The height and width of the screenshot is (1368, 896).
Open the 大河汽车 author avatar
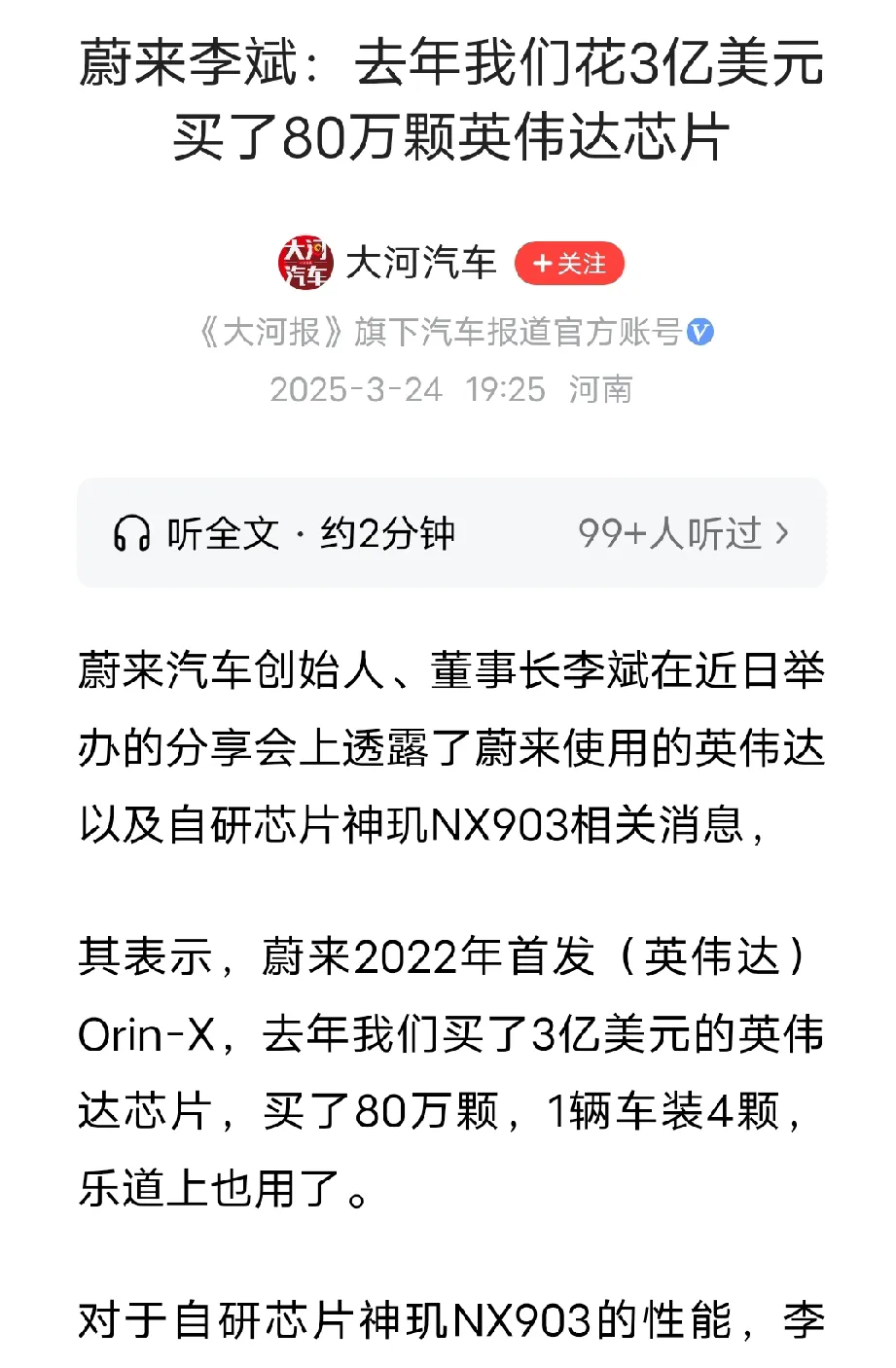coord(305,263)
